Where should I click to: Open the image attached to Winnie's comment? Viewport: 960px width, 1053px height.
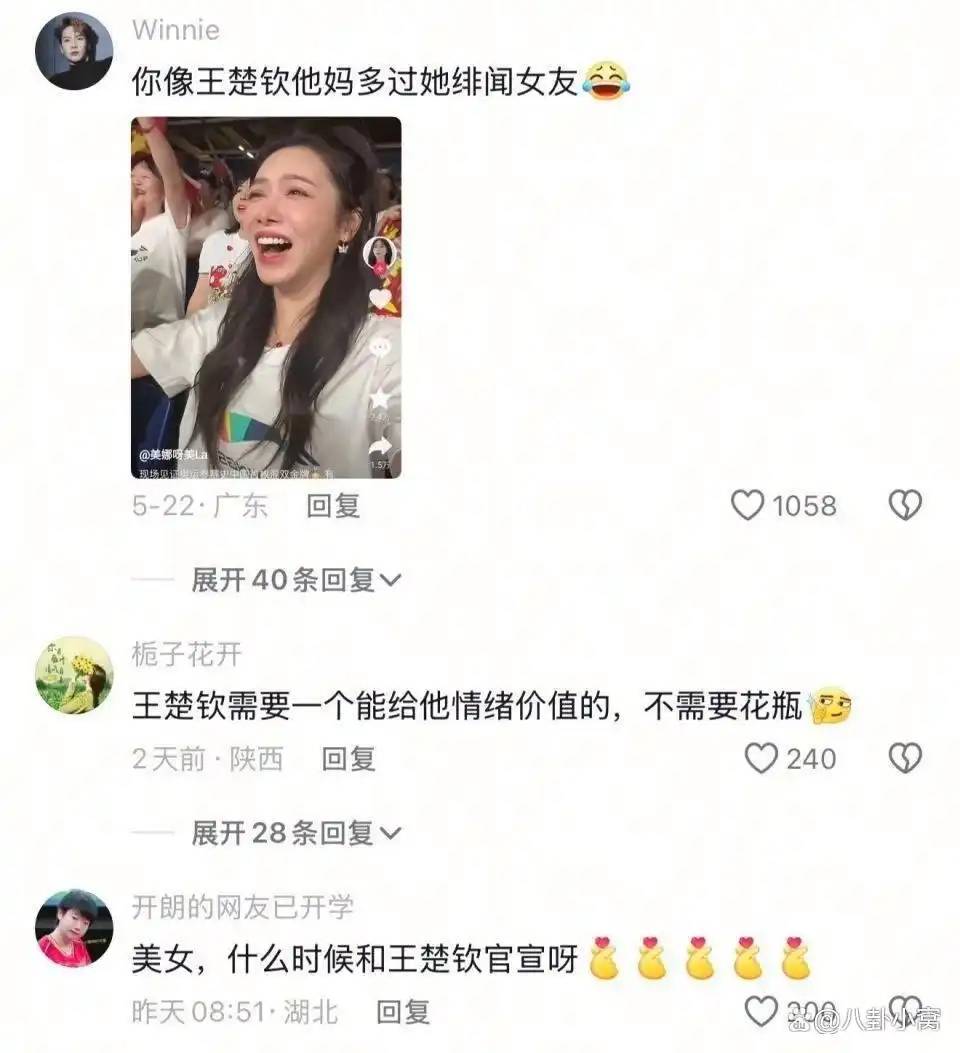tap(266, 297)
